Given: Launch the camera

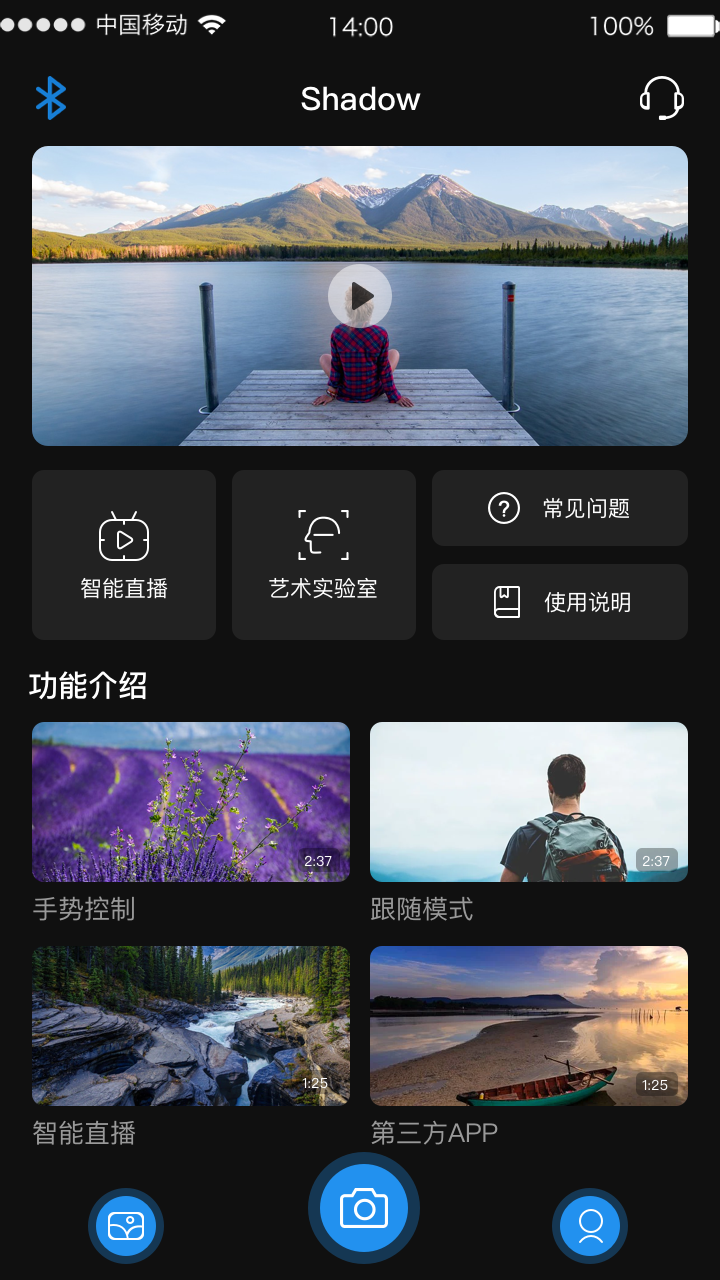Looking at the screenshot, I should point(364,1208).
